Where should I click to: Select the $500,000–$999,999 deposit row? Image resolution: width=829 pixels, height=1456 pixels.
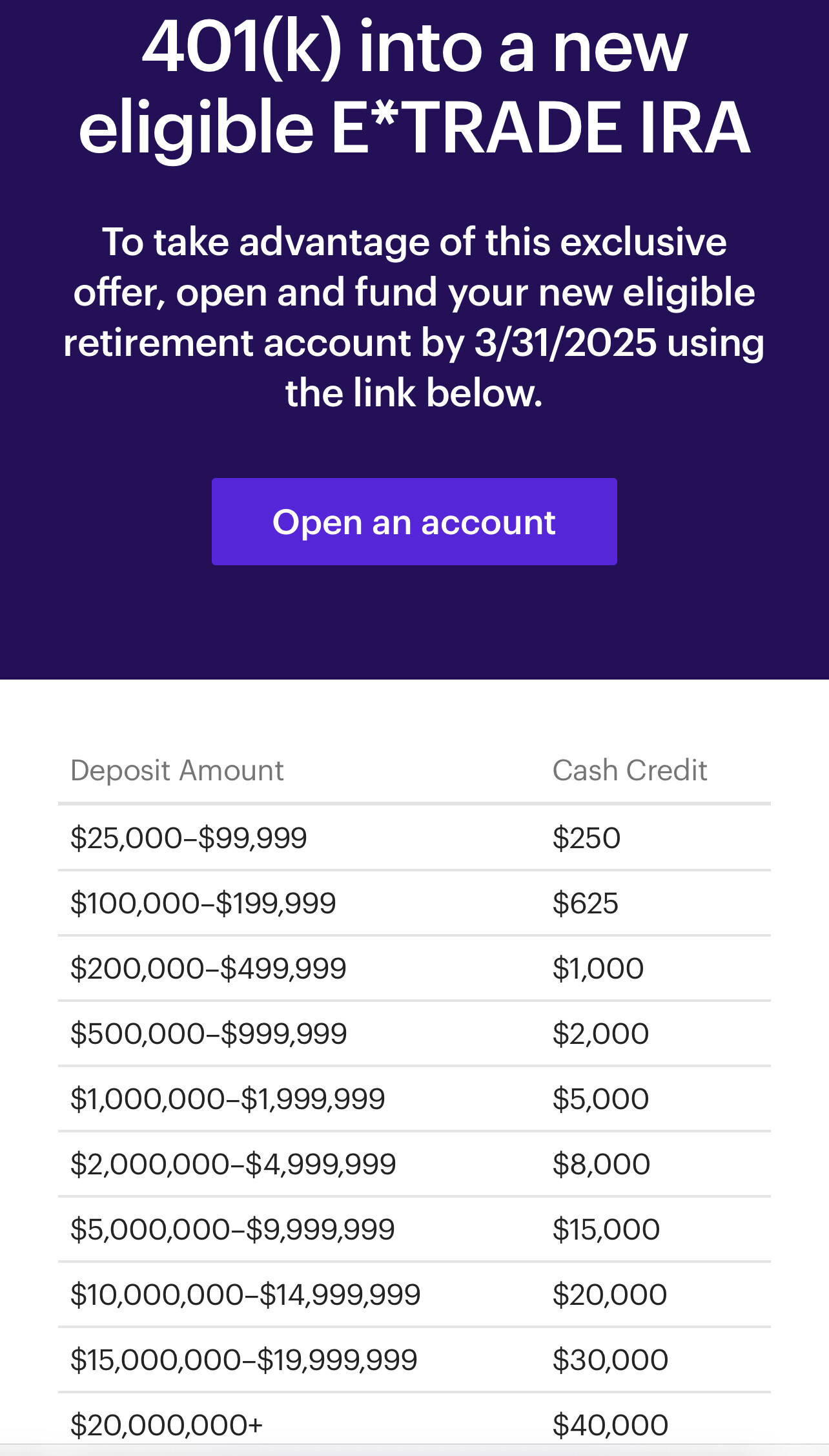click(208, 1033)
